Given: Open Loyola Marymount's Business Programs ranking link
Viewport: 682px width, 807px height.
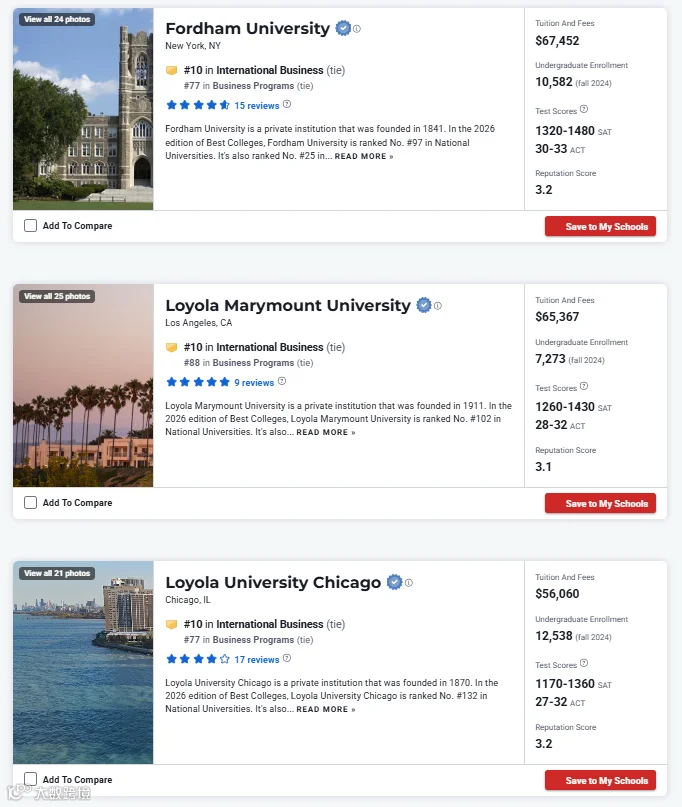Looking at the screenshot, I should 253,363.
